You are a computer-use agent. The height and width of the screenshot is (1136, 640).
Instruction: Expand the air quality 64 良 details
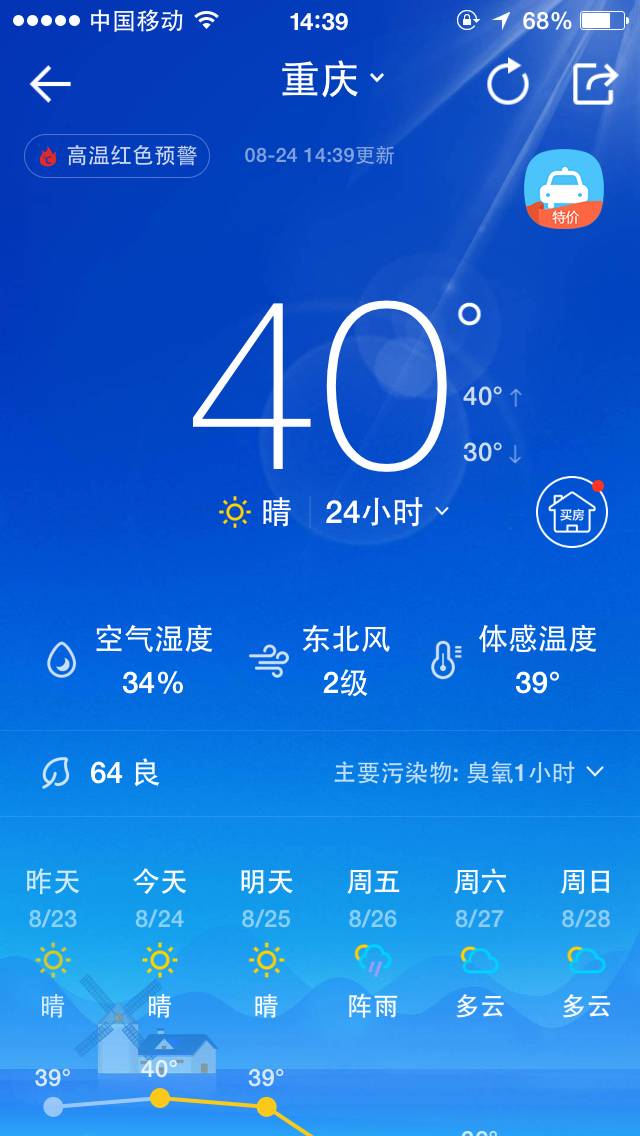pos(320,773)
